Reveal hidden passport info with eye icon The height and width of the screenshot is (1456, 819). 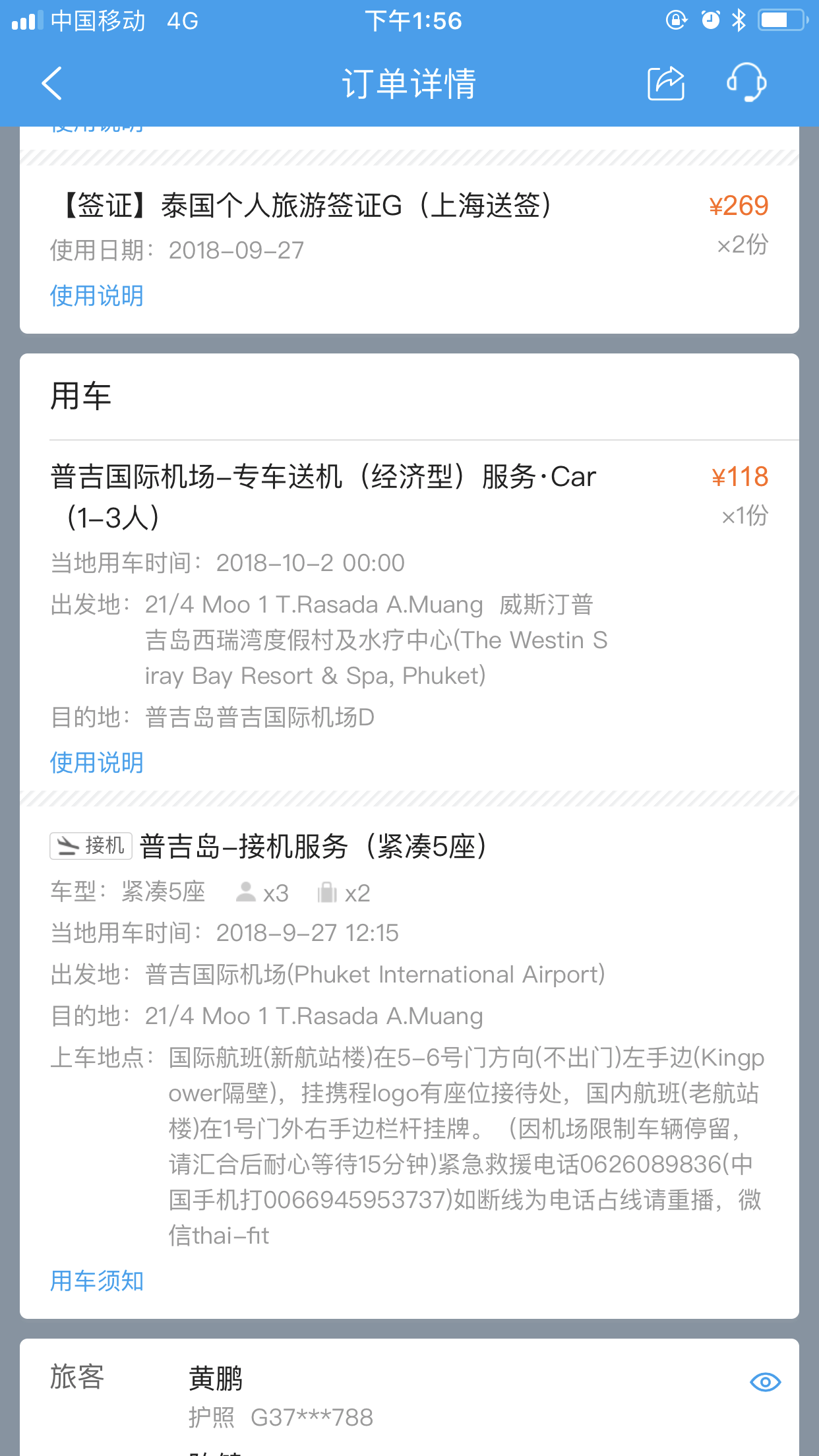click(766, 1381)
